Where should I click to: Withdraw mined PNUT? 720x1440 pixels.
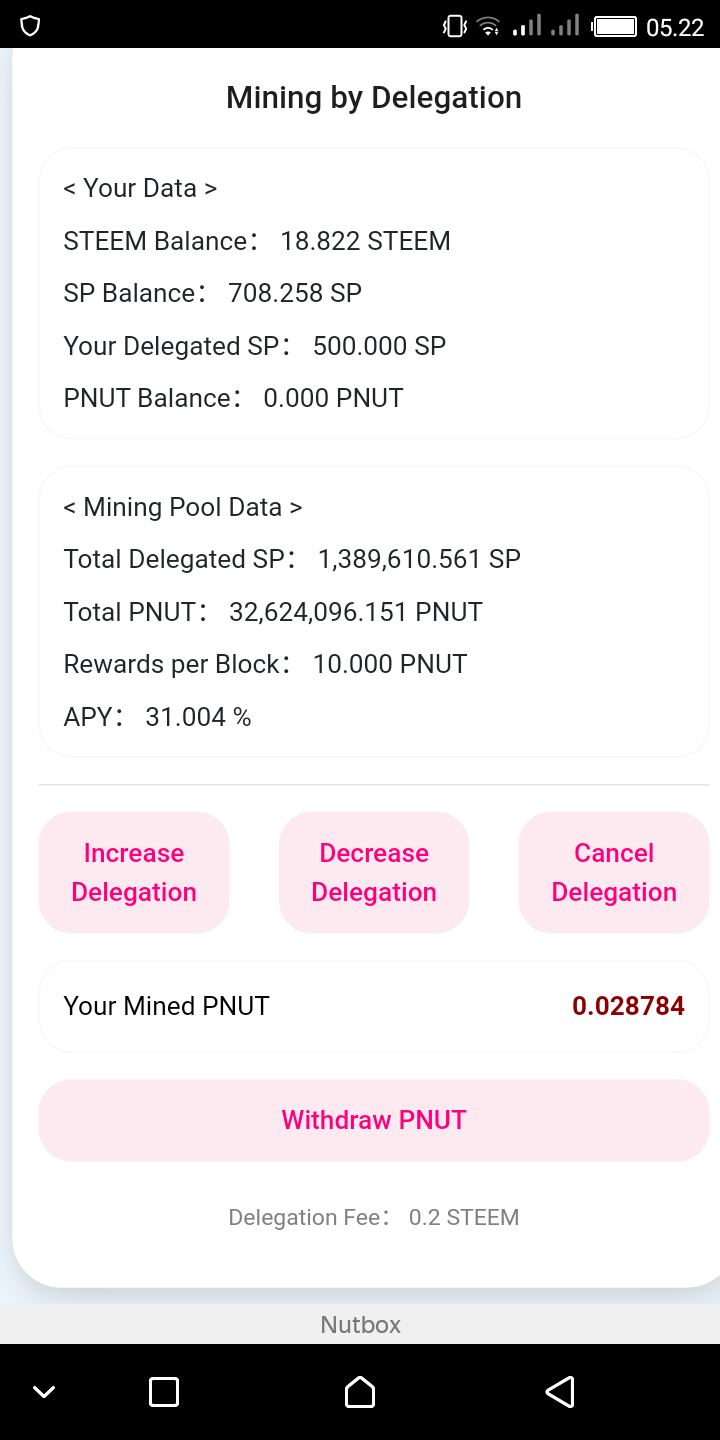click(374, 1119)
